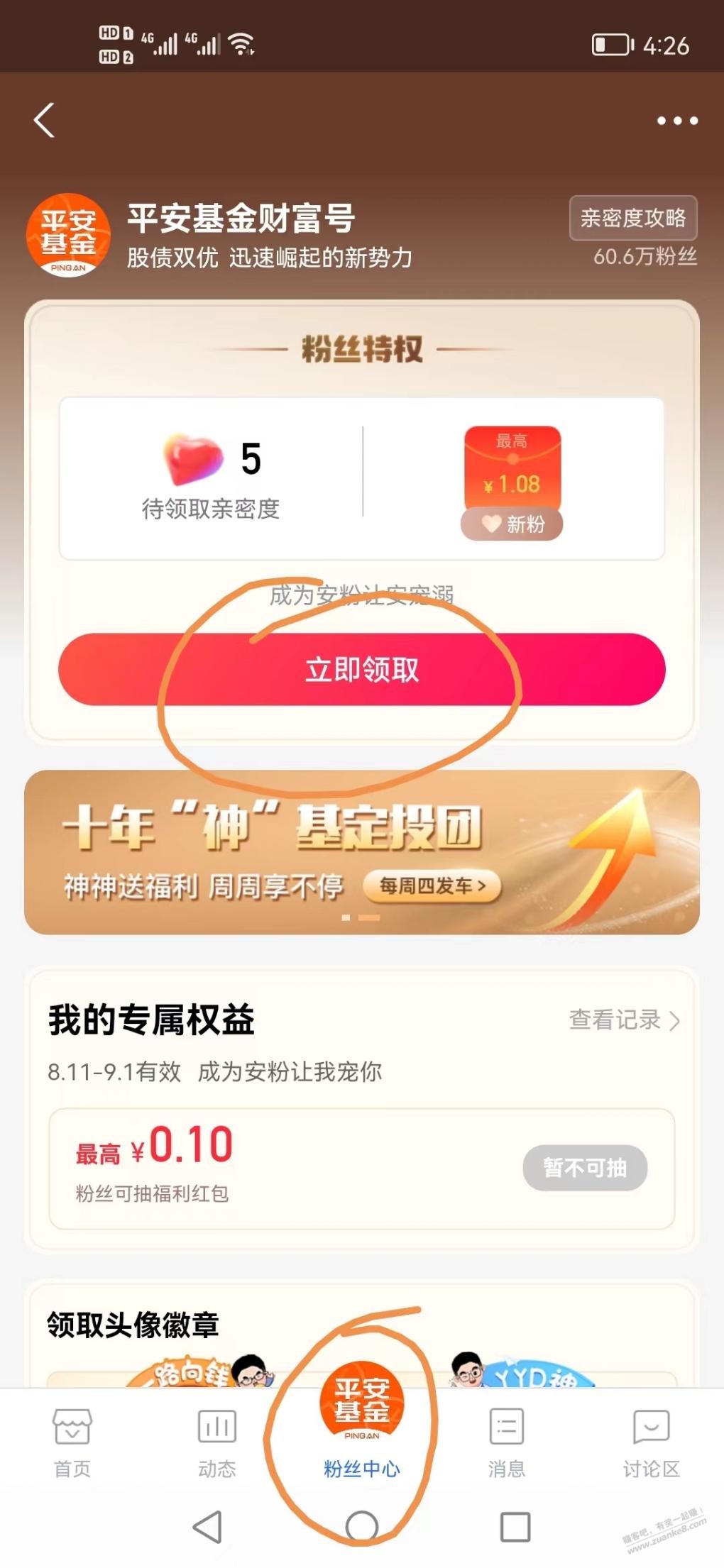
Task: Tap 每周四发车 on the banner
Action: [432, 885]
